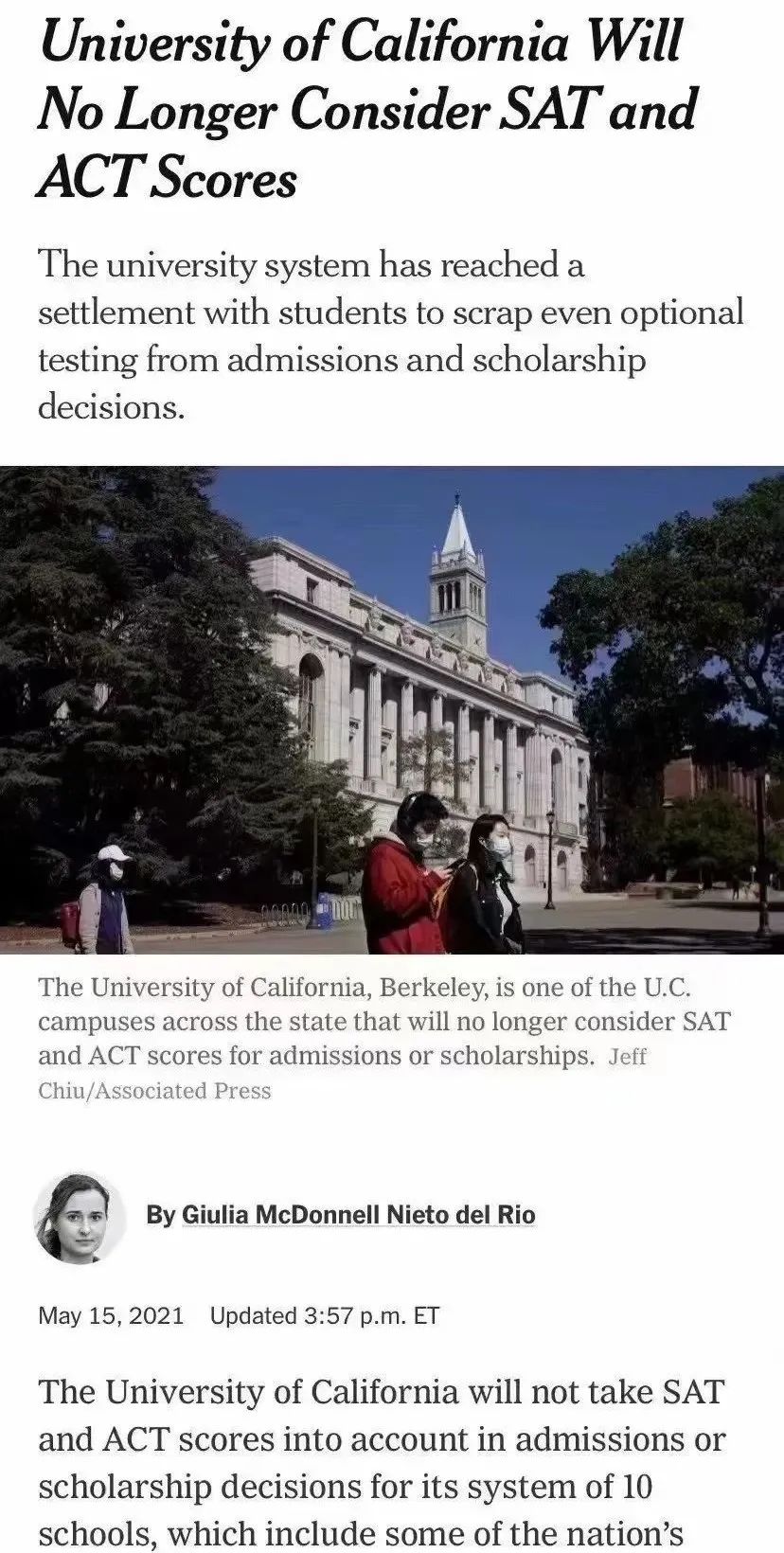Open Giulia McDonnell Nieto del Rio's author page
The width and height of the screenshot is (784, 1553).
pyautogui.click(x=358, y=1214)
